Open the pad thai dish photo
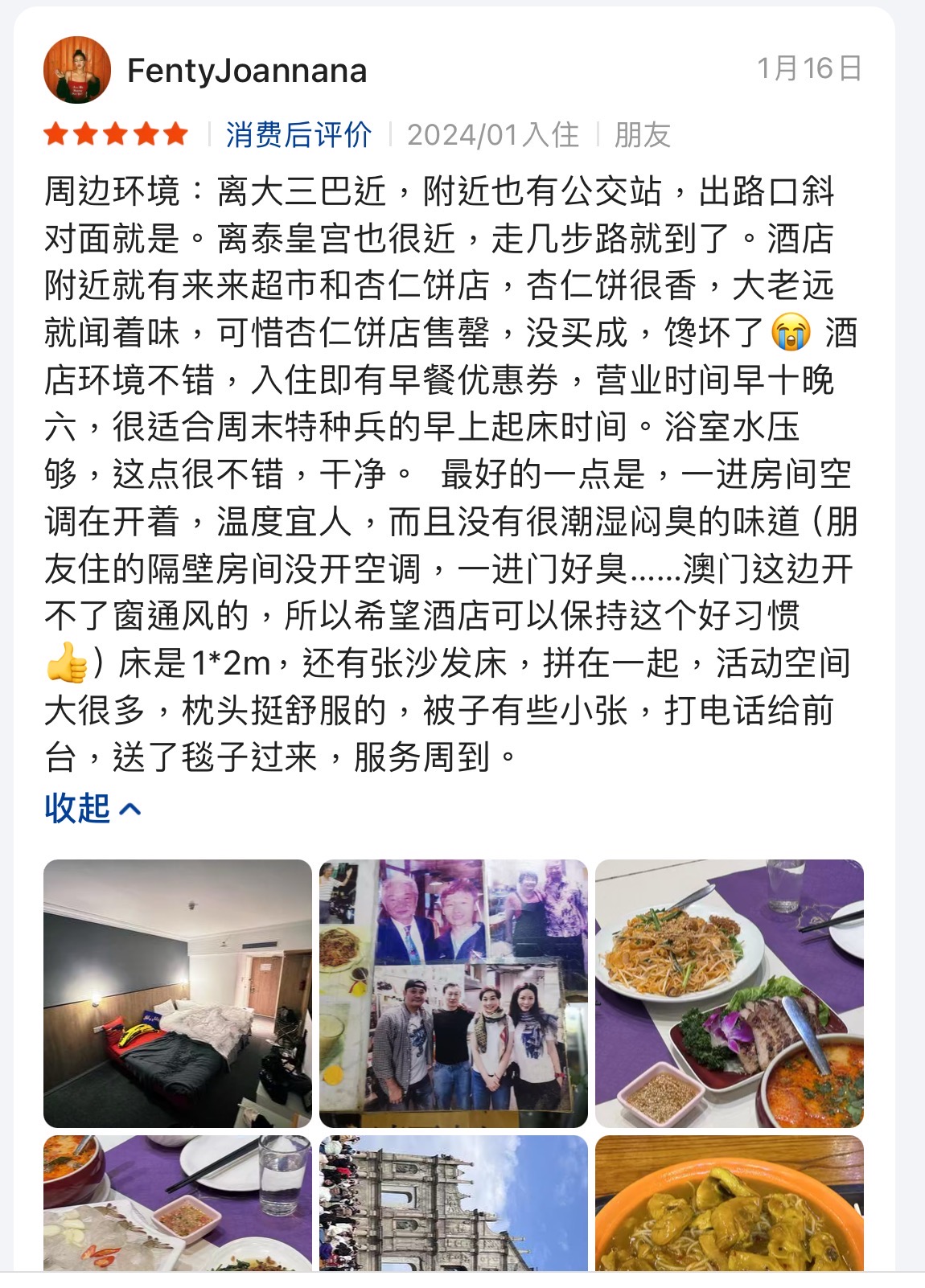925x1288 pixels. pyautogui.click(x=729, y=993)
